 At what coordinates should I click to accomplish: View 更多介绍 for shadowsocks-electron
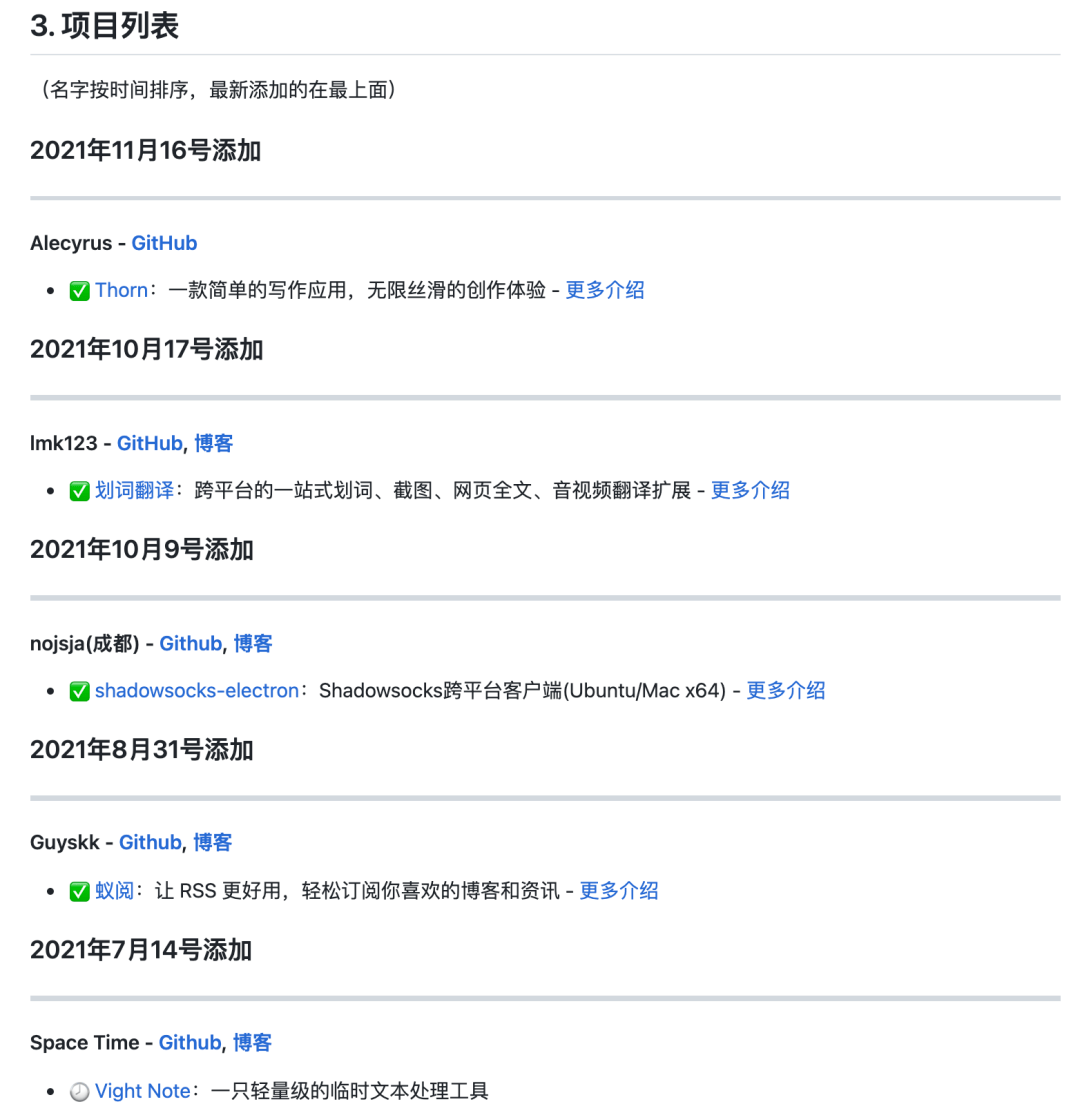[x=786, y=690]
